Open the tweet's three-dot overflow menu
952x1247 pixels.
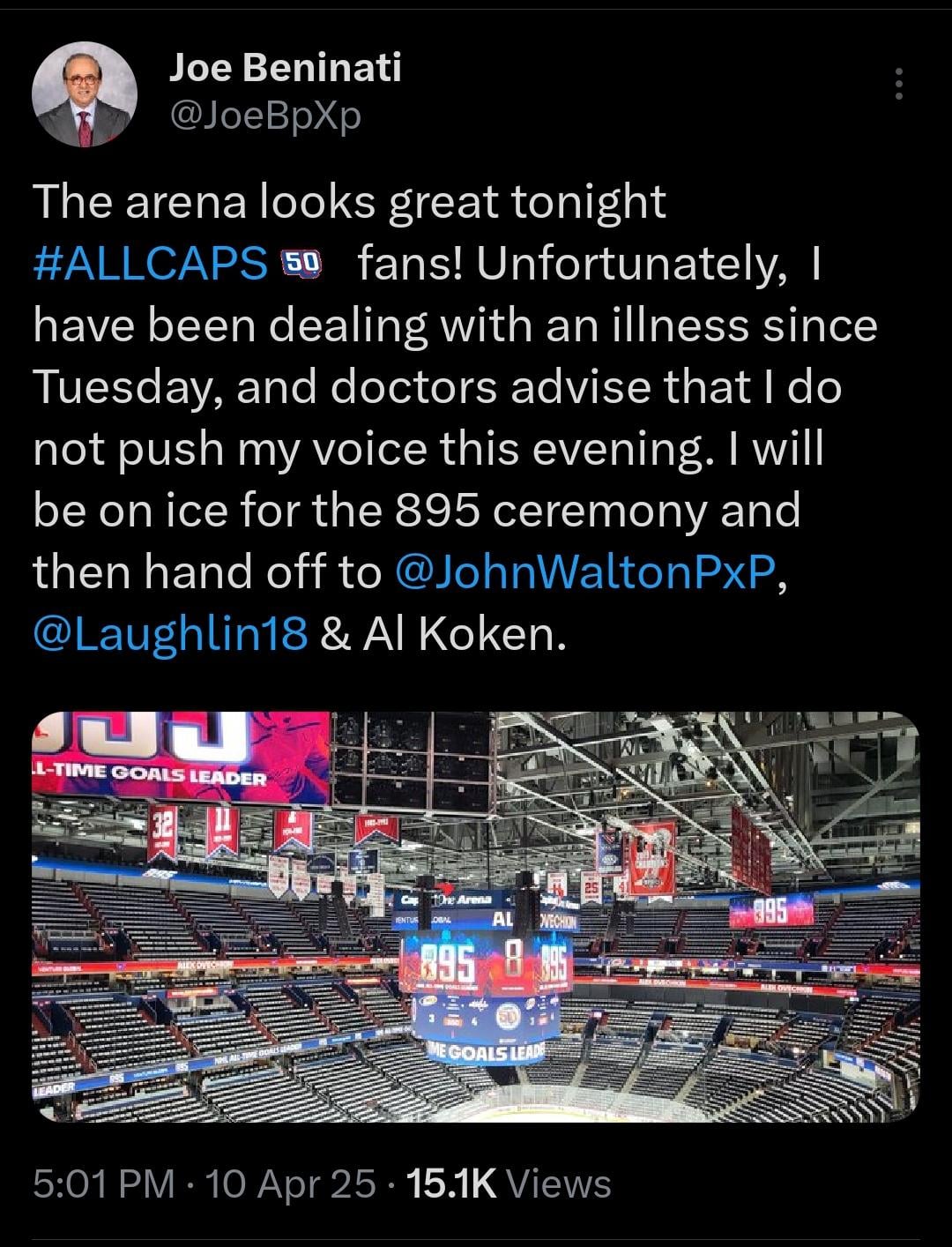coord(898,84)
